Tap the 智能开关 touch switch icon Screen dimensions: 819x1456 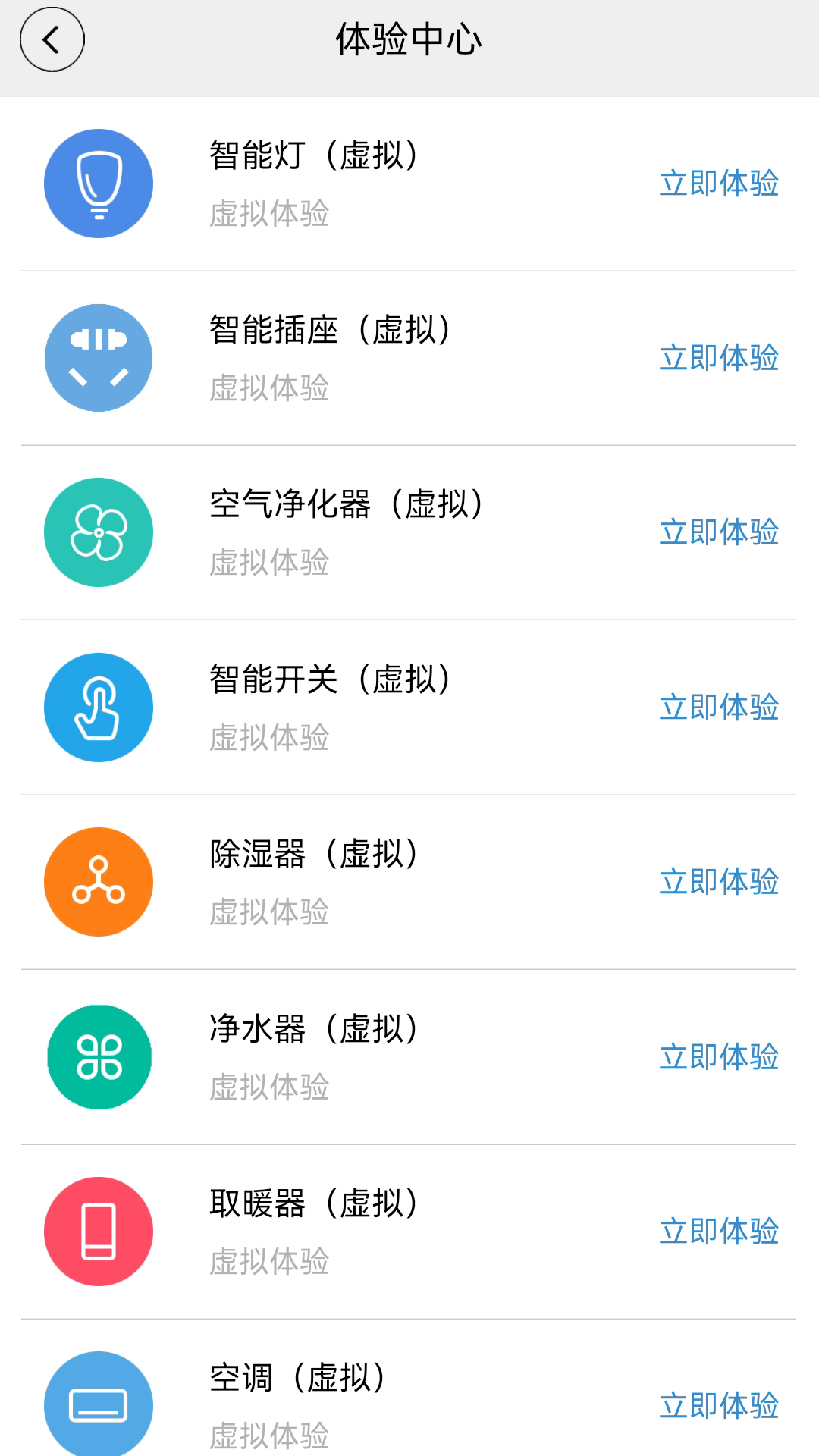(99, 706)
